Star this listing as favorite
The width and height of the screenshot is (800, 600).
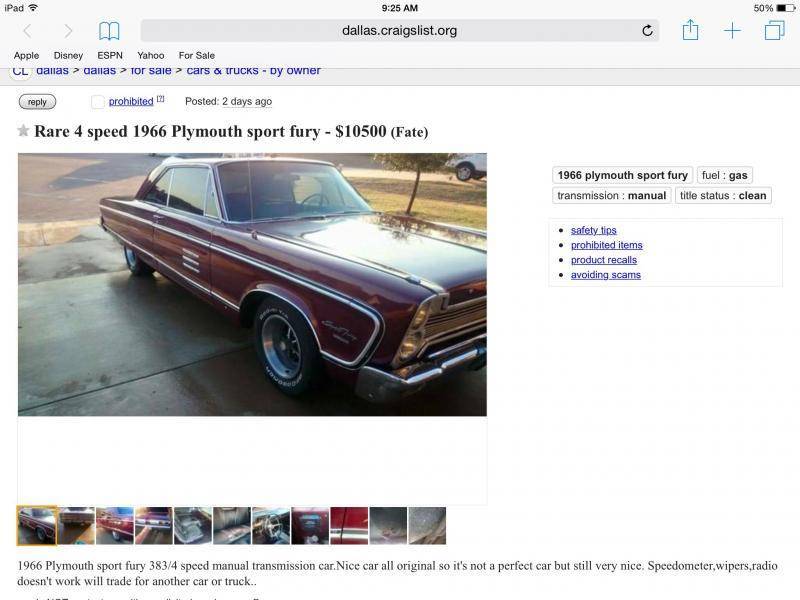(x=23, y=131)
